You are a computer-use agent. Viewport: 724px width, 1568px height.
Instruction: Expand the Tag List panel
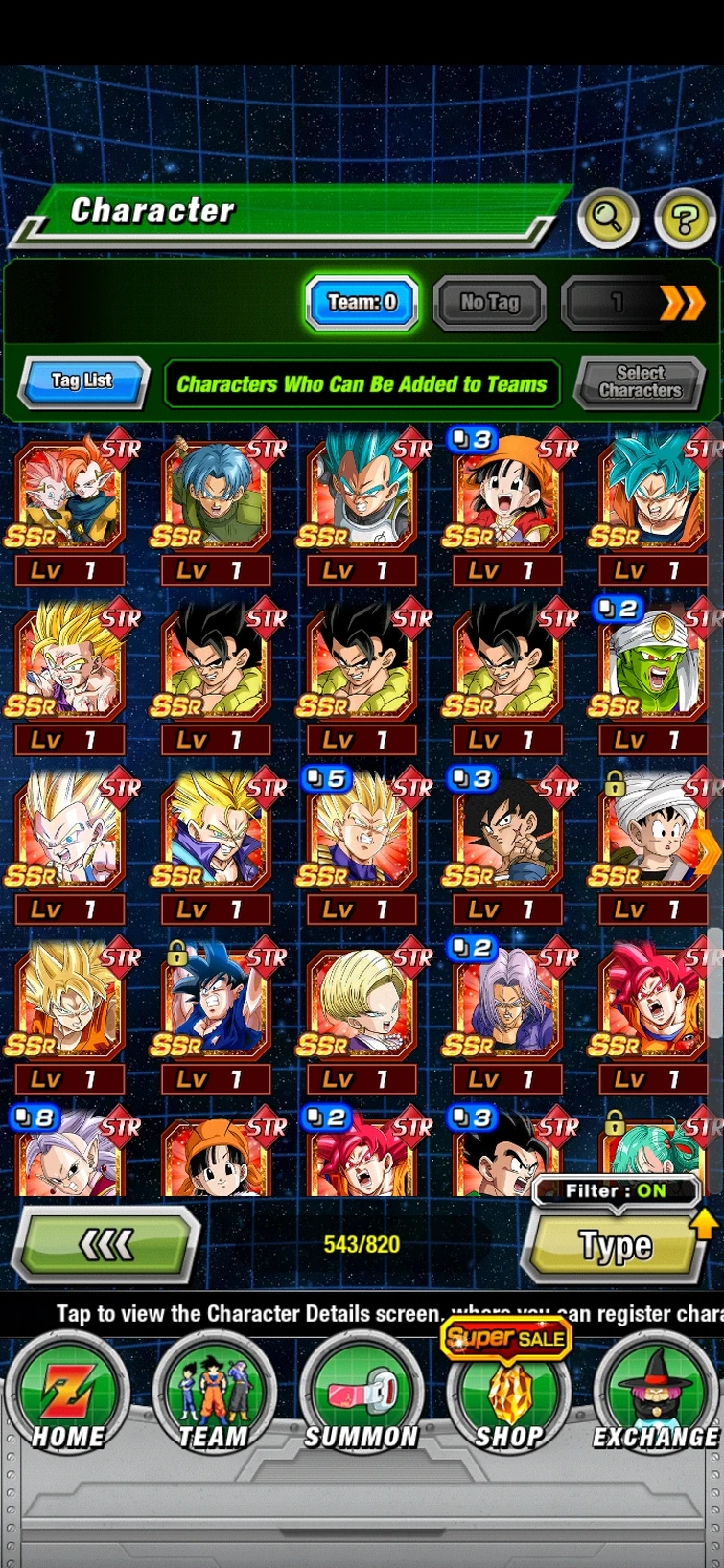[x=82, y=380]
